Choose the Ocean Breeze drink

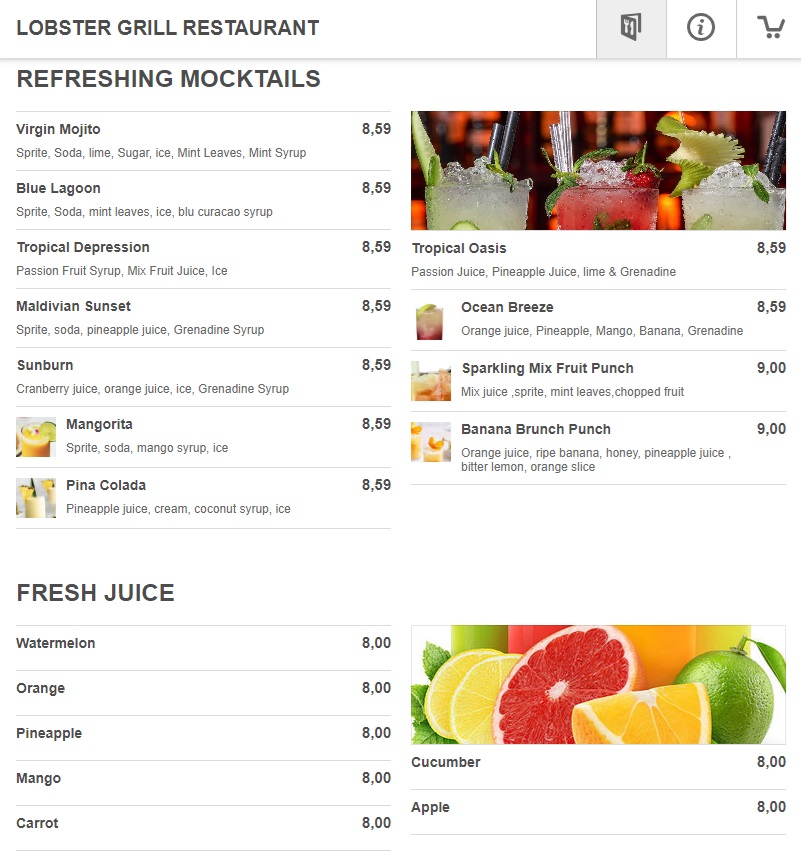(x=598, y=320)
